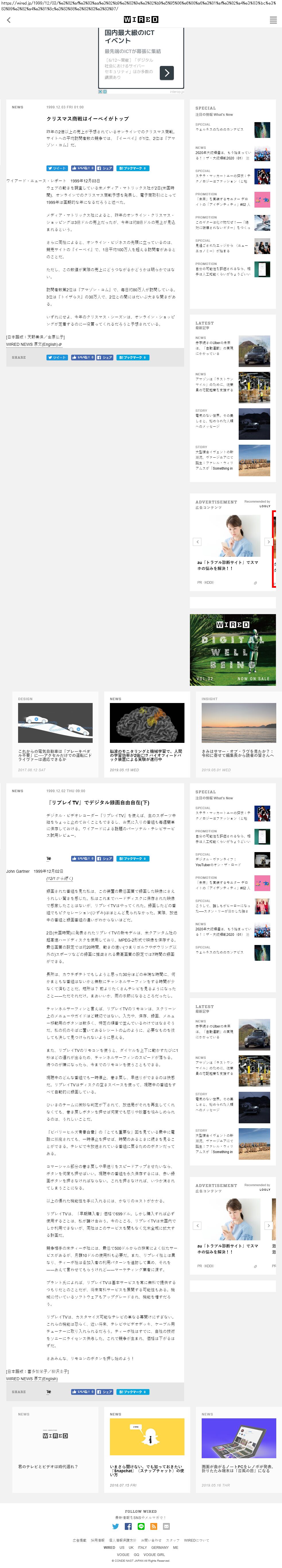The image size is (282, 1568).
Task: Open the DESIGN card about electric cars
Action: (x=55, y=733)
